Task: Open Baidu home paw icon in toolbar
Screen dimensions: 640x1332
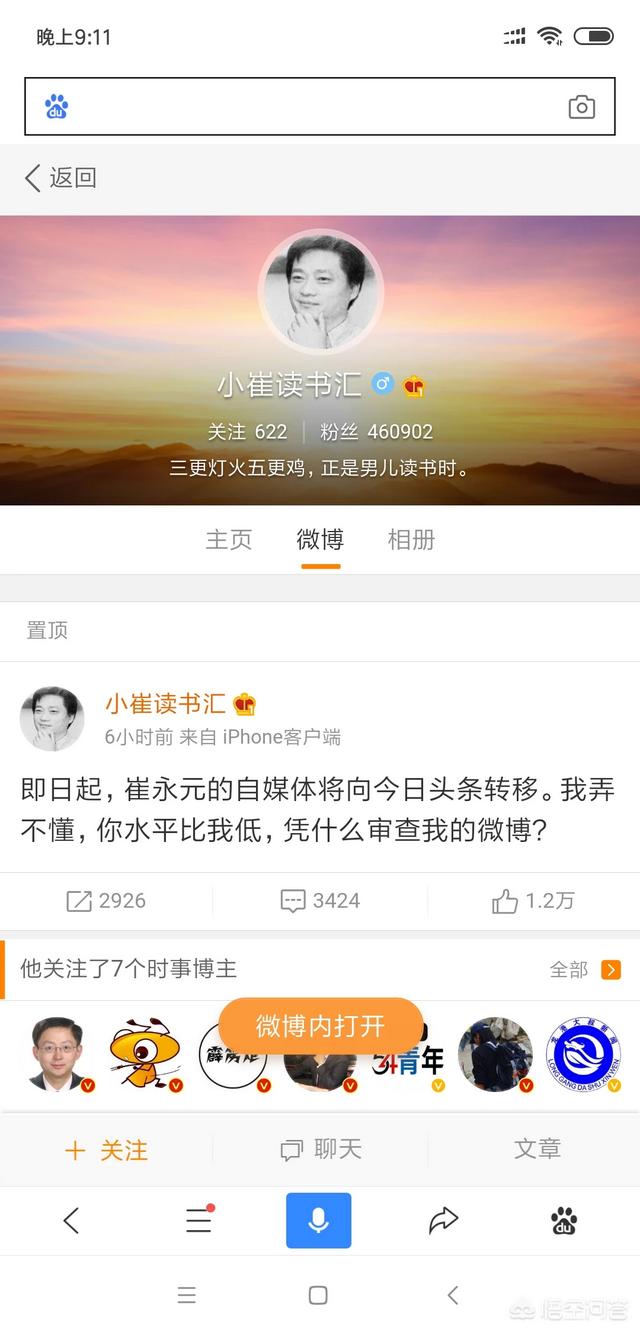Action: 564,1220
